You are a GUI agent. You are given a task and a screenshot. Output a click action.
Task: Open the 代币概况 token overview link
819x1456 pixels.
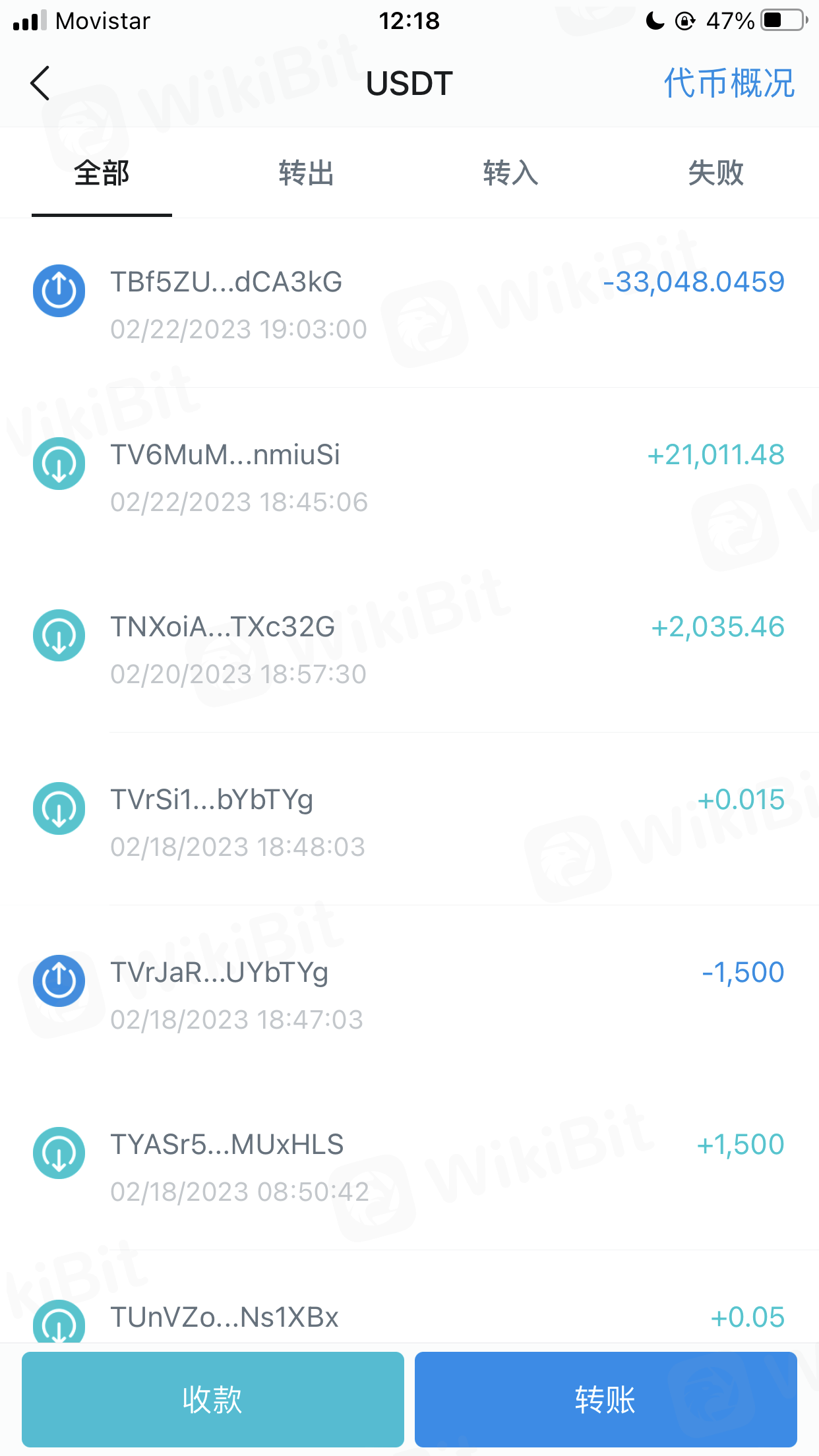point(728,83)
